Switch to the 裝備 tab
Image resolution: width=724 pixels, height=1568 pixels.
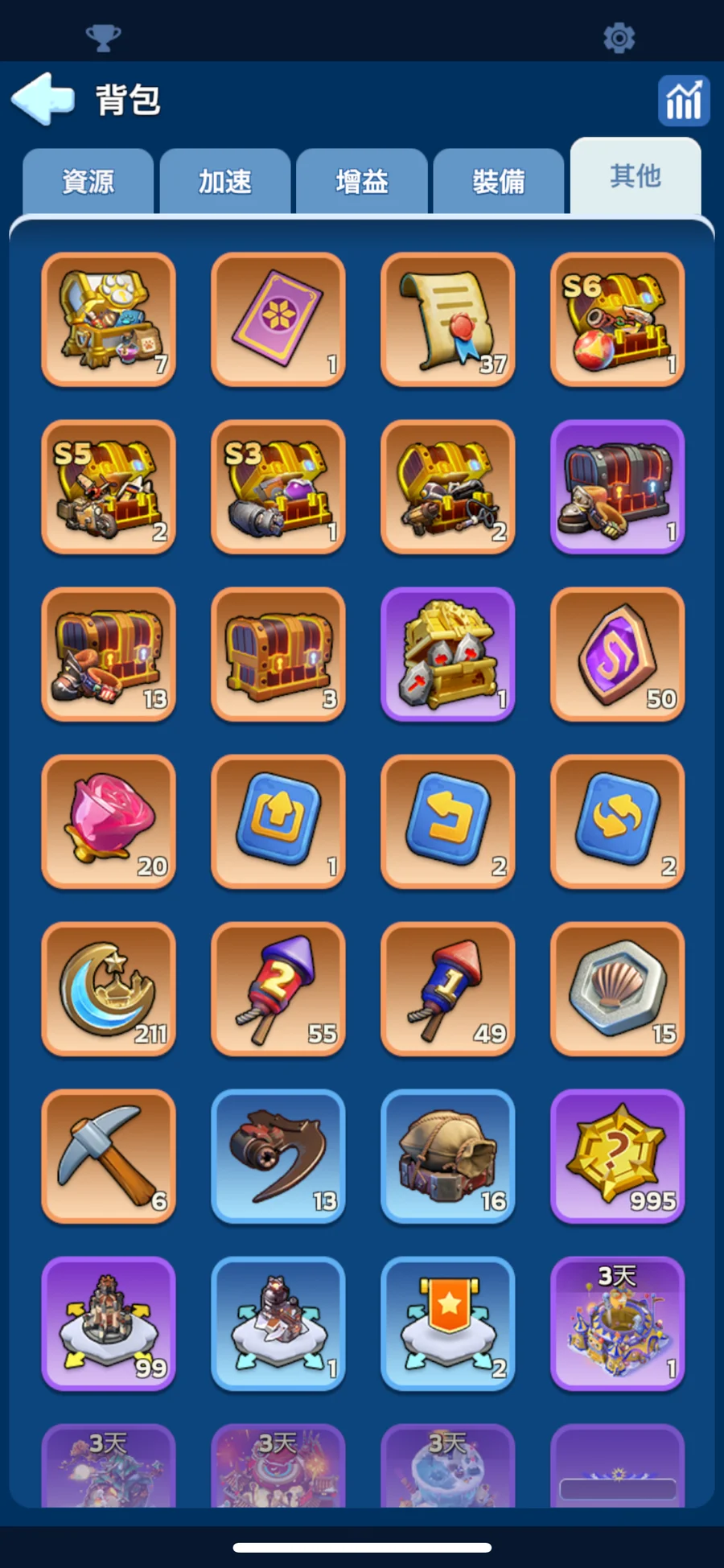click(x=499, y=182)
